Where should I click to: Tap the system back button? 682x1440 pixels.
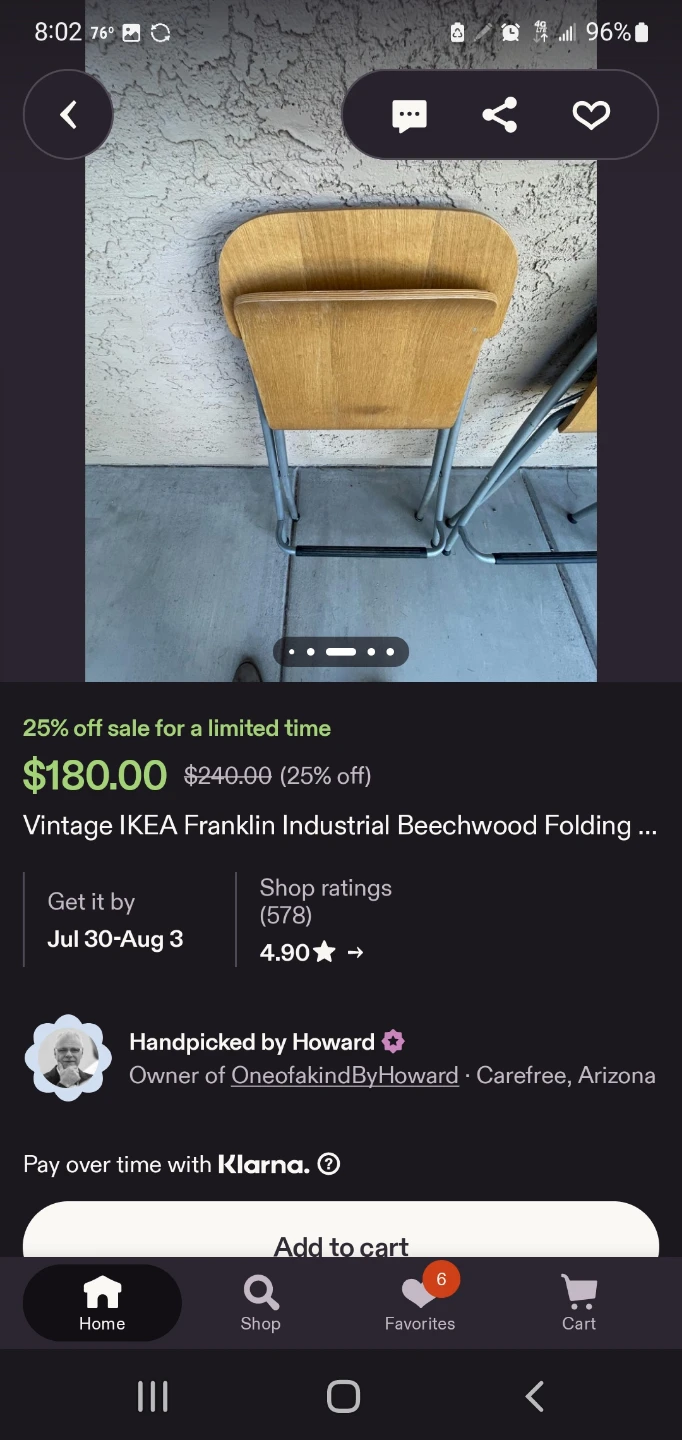[535, 1396]
